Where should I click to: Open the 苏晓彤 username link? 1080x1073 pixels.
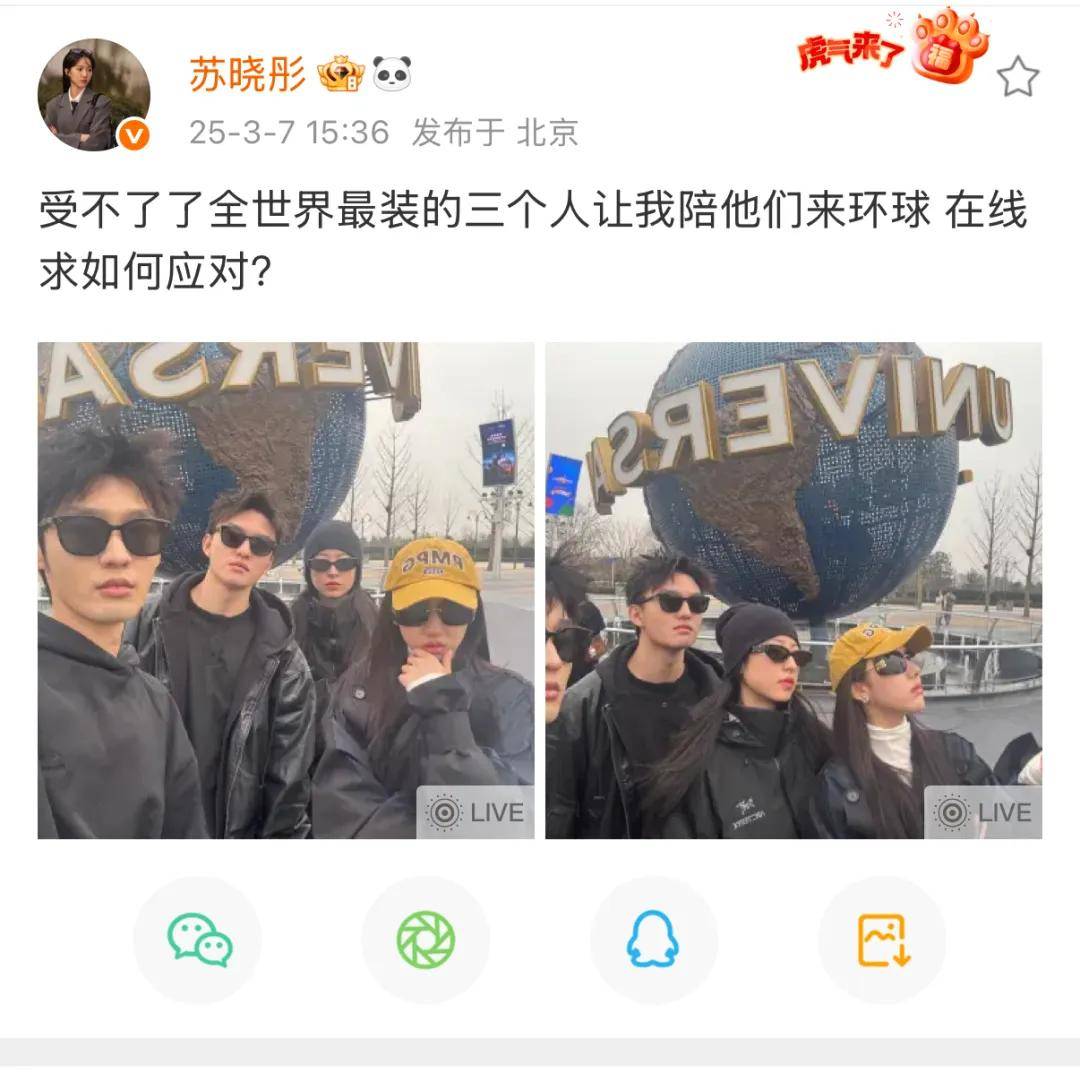click(x=247, y=74)
